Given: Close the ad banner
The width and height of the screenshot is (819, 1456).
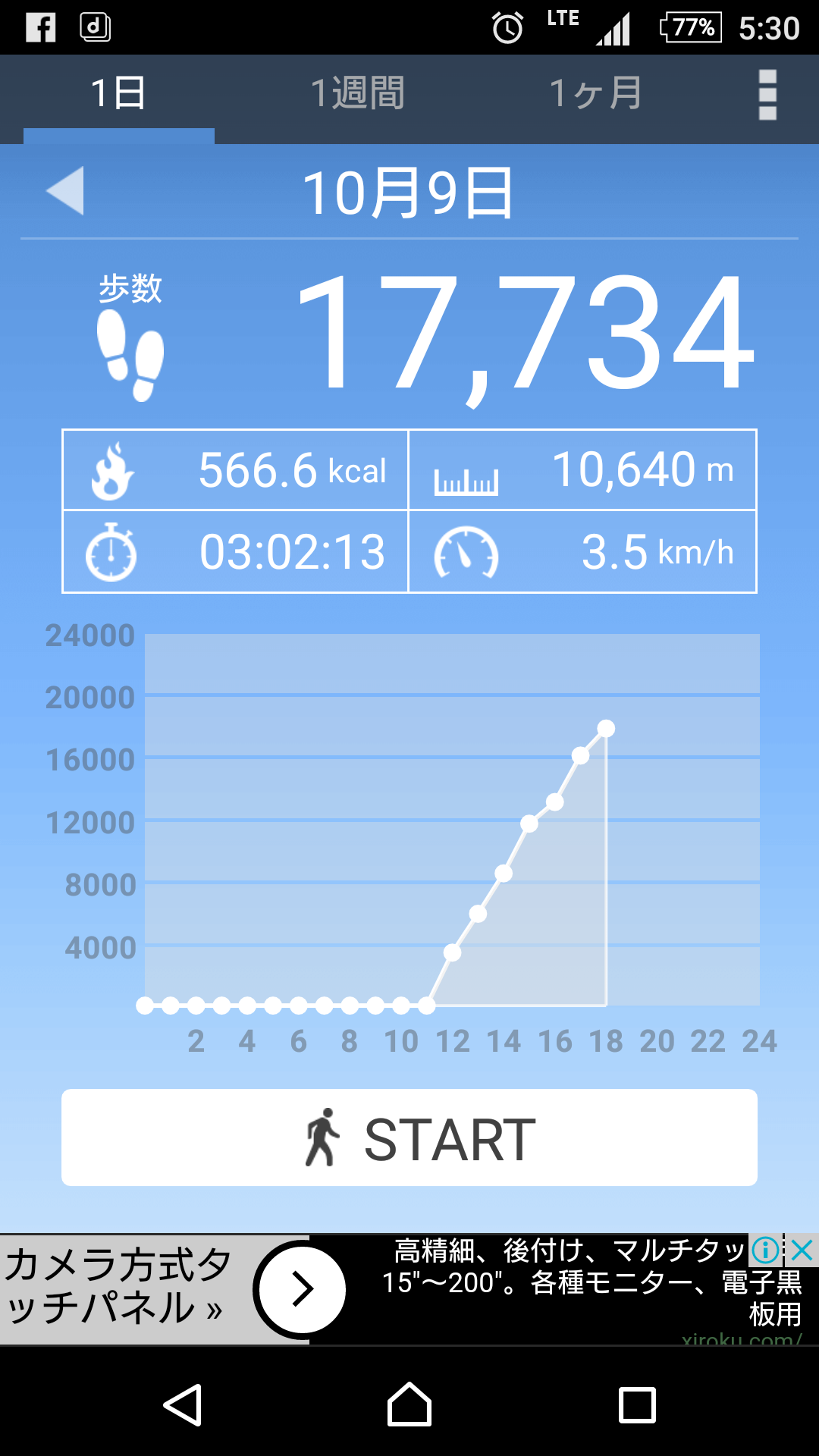Looking at the screenshot, I should click(802, 1250).
